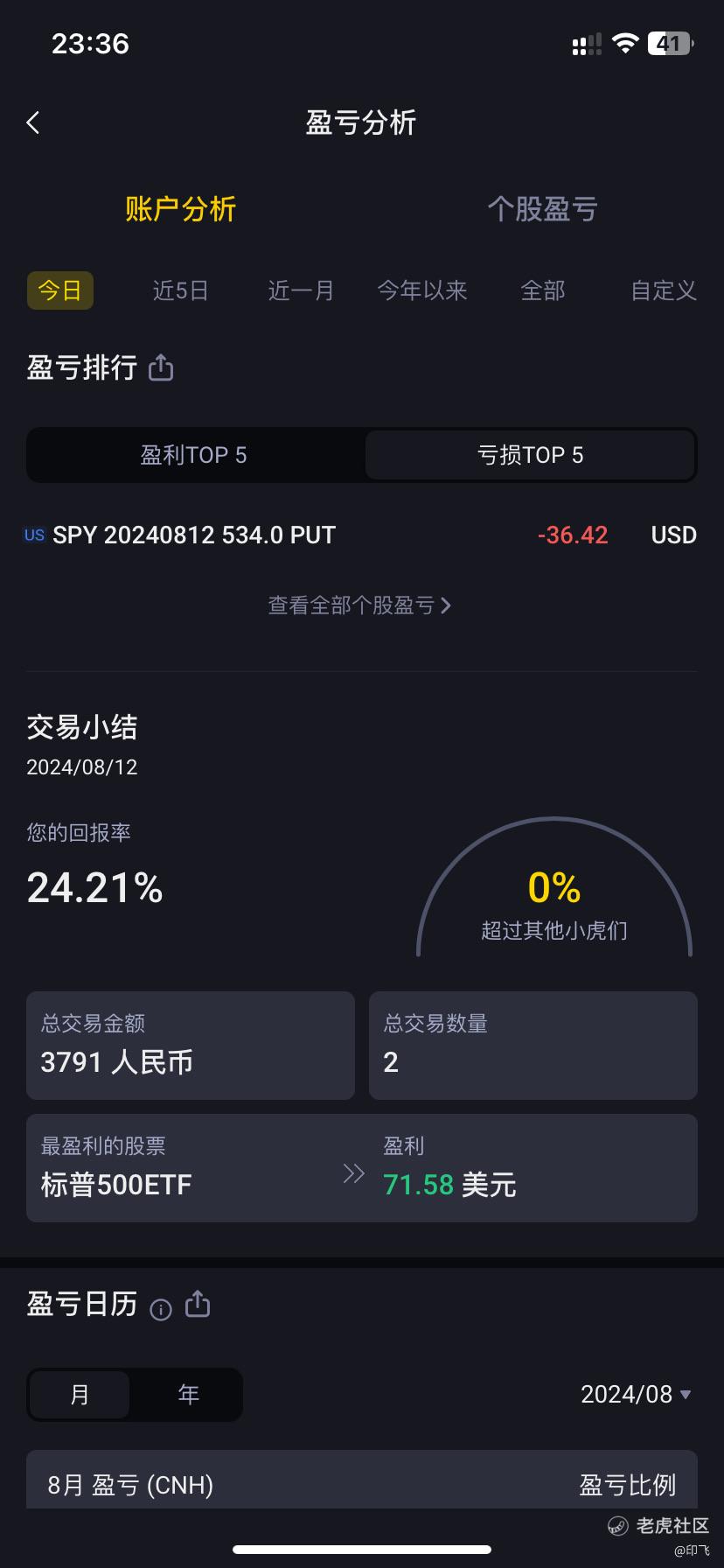
Task: Switch calendar to 月 view
Action: pos(80,1395)
